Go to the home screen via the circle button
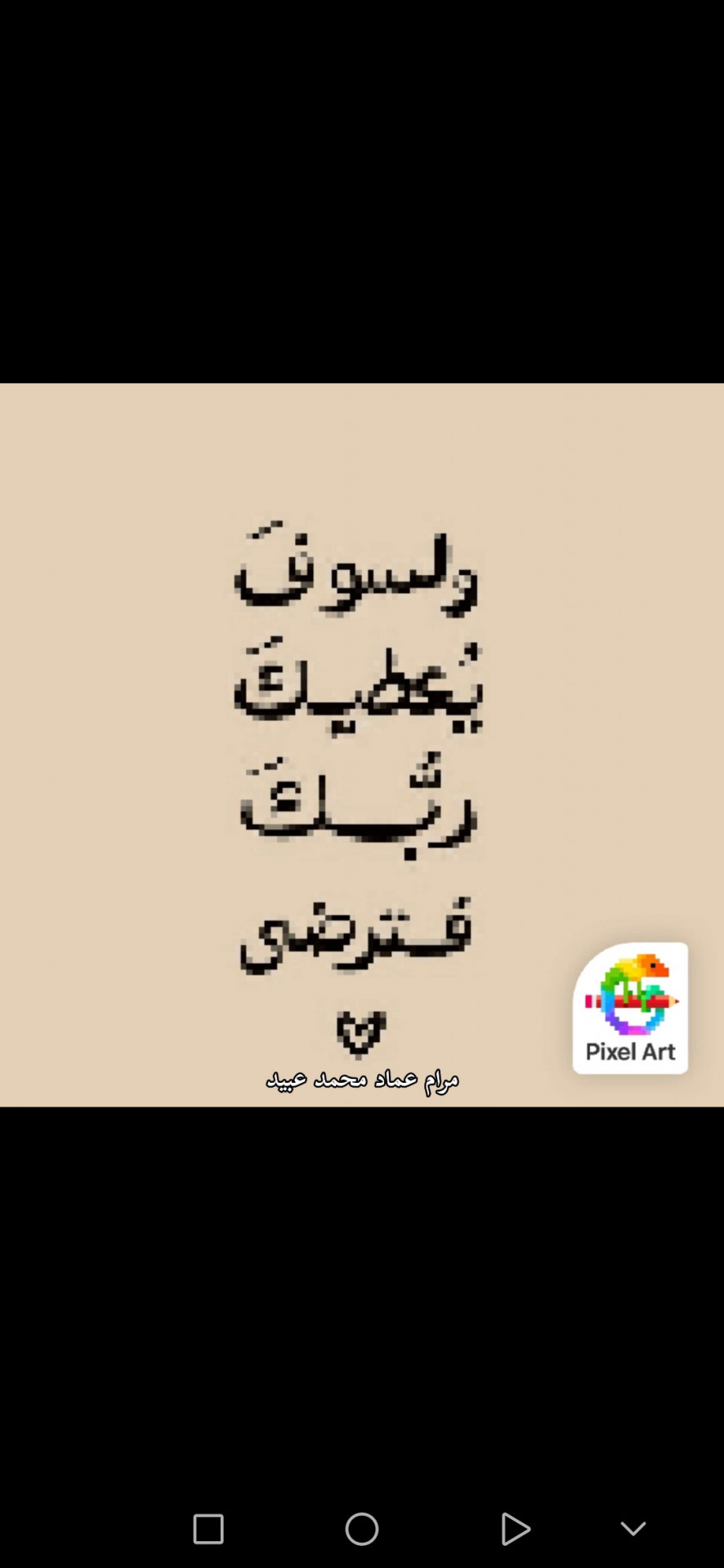This screenshot has height=1568, width=724. (362, 1529)
